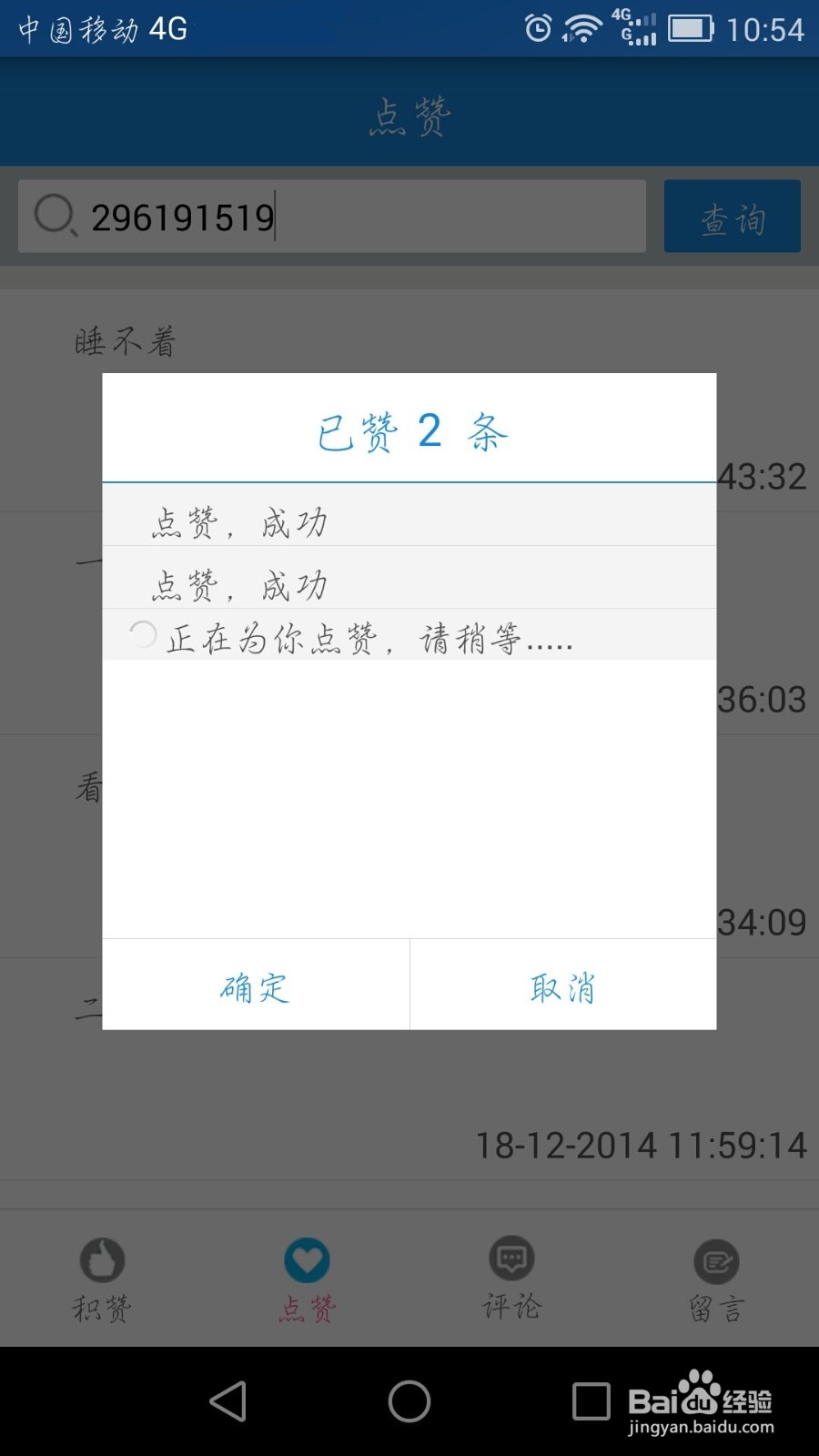Select the loading spinner beside 正在为你点赞

coord(142,635)
